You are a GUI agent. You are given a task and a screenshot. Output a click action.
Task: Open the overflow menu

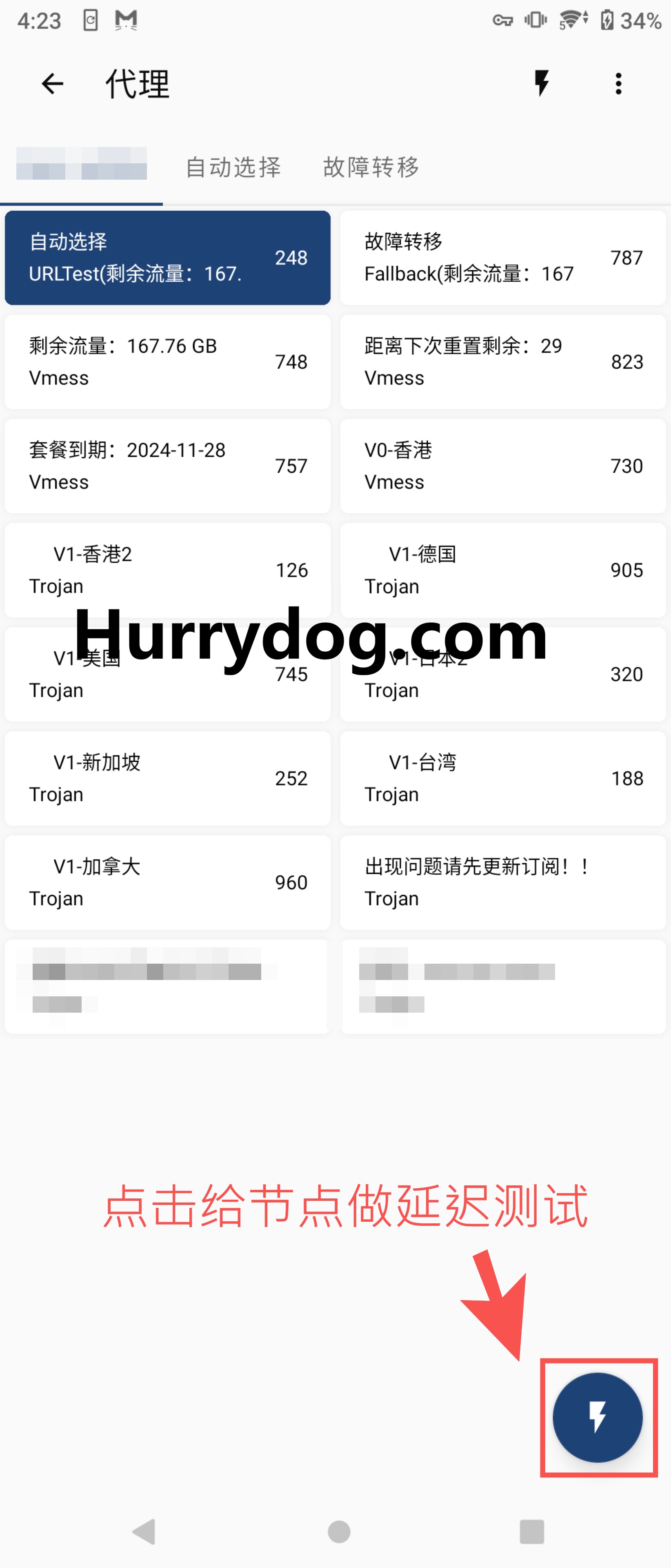pos(618,83)
